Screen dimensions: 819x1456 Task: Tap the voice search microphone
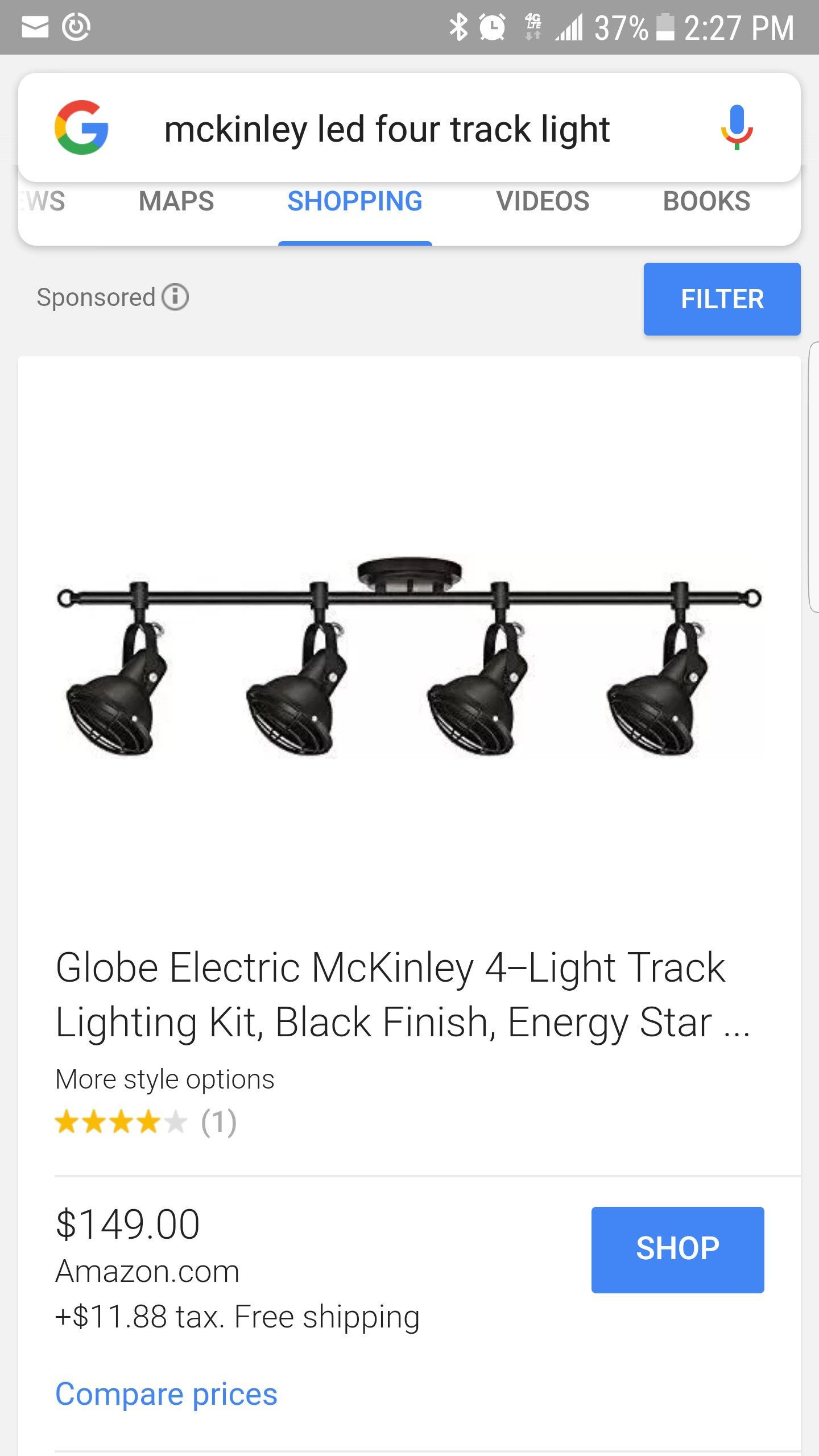click(x=737, y=127)
